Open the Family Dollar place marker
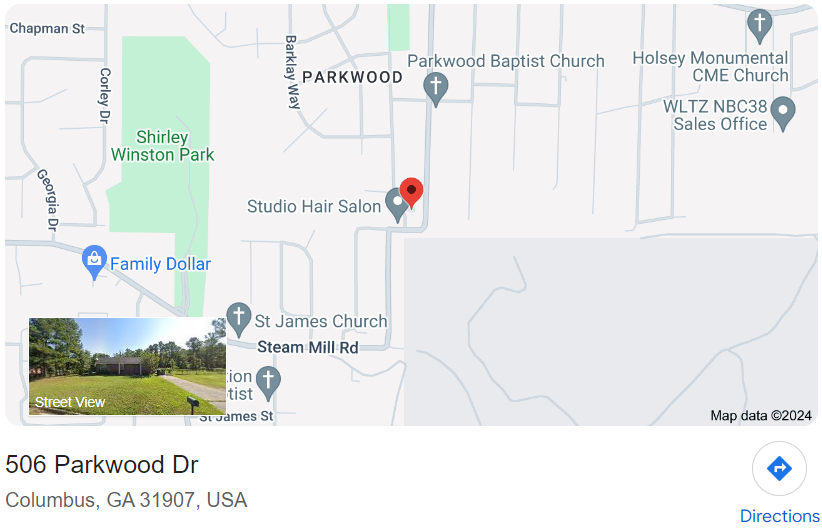 pos(94,262)
